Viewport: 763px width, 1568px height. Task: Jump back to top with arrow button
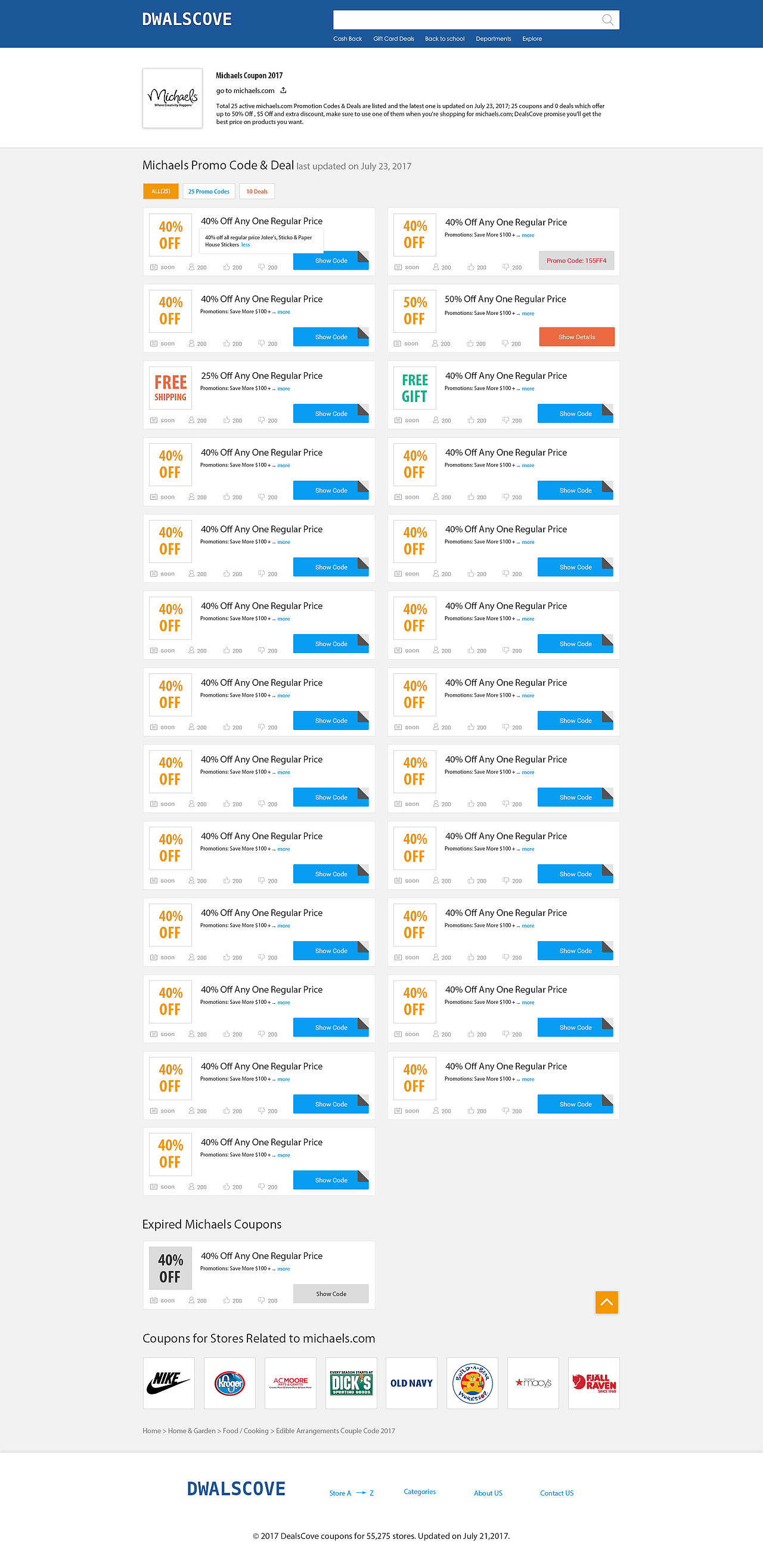click(x=607, y=1302)
